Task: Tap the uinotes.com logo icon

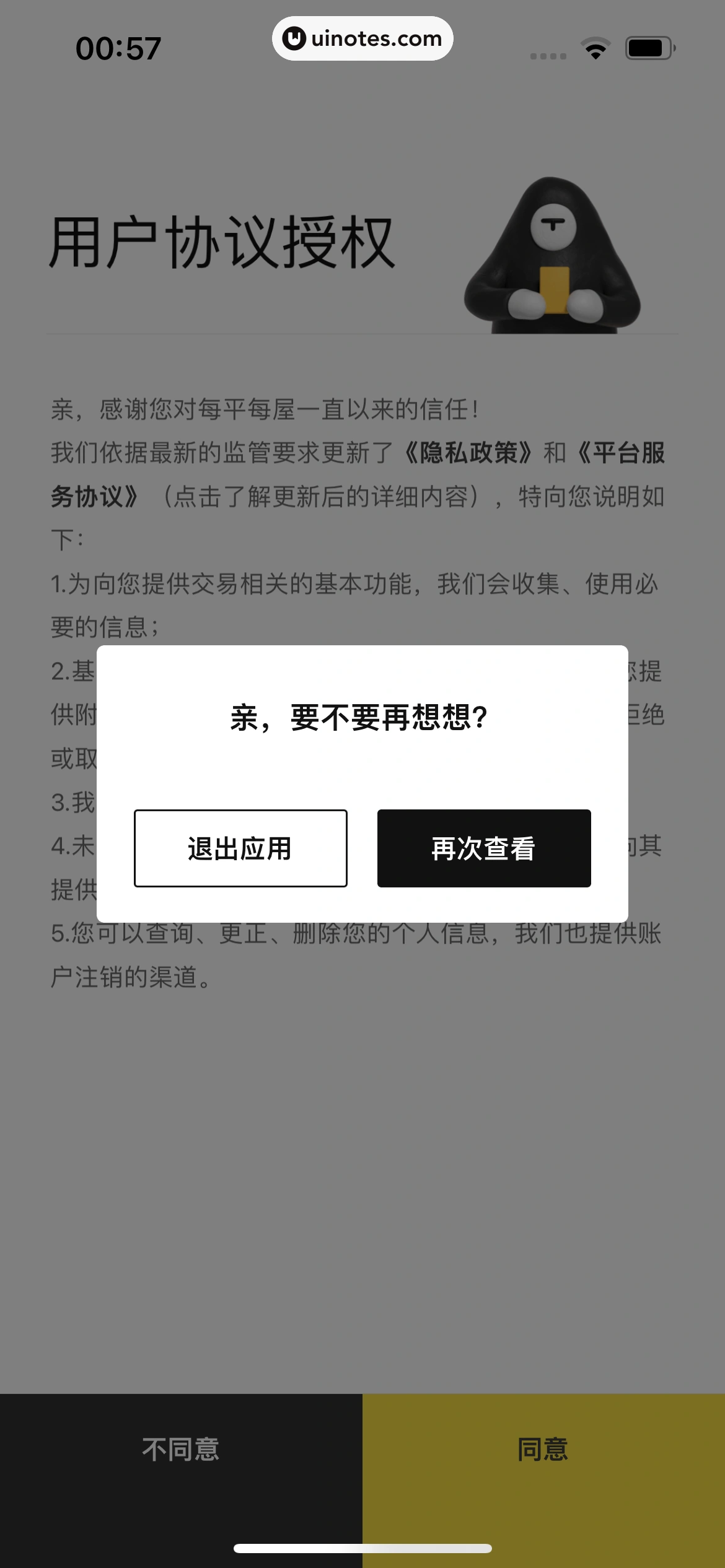Action: click(293, 38)
